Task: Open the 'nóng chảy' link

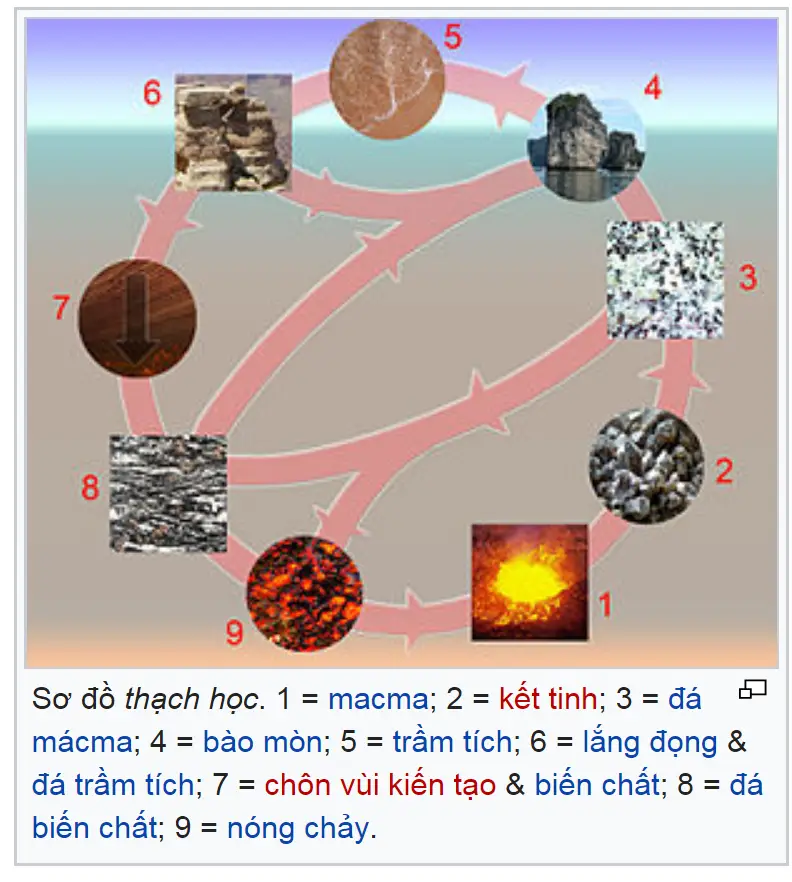Action: click(298, 829)
